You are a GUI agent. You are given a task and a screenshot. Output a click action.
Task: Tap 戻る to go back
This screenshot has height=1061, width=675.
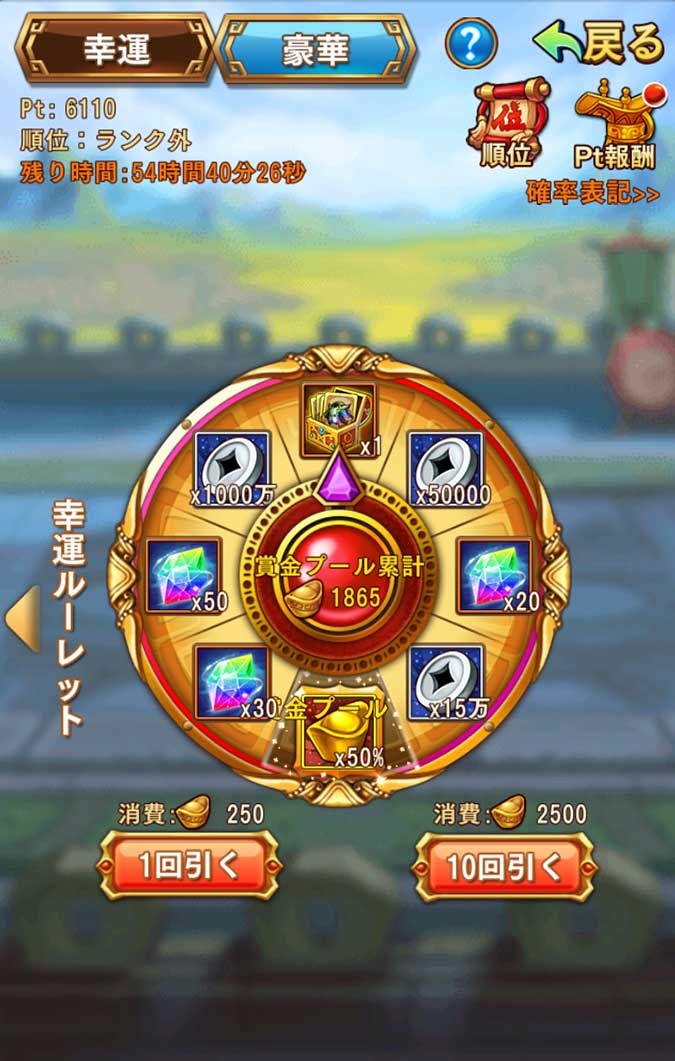pos(599,42)
